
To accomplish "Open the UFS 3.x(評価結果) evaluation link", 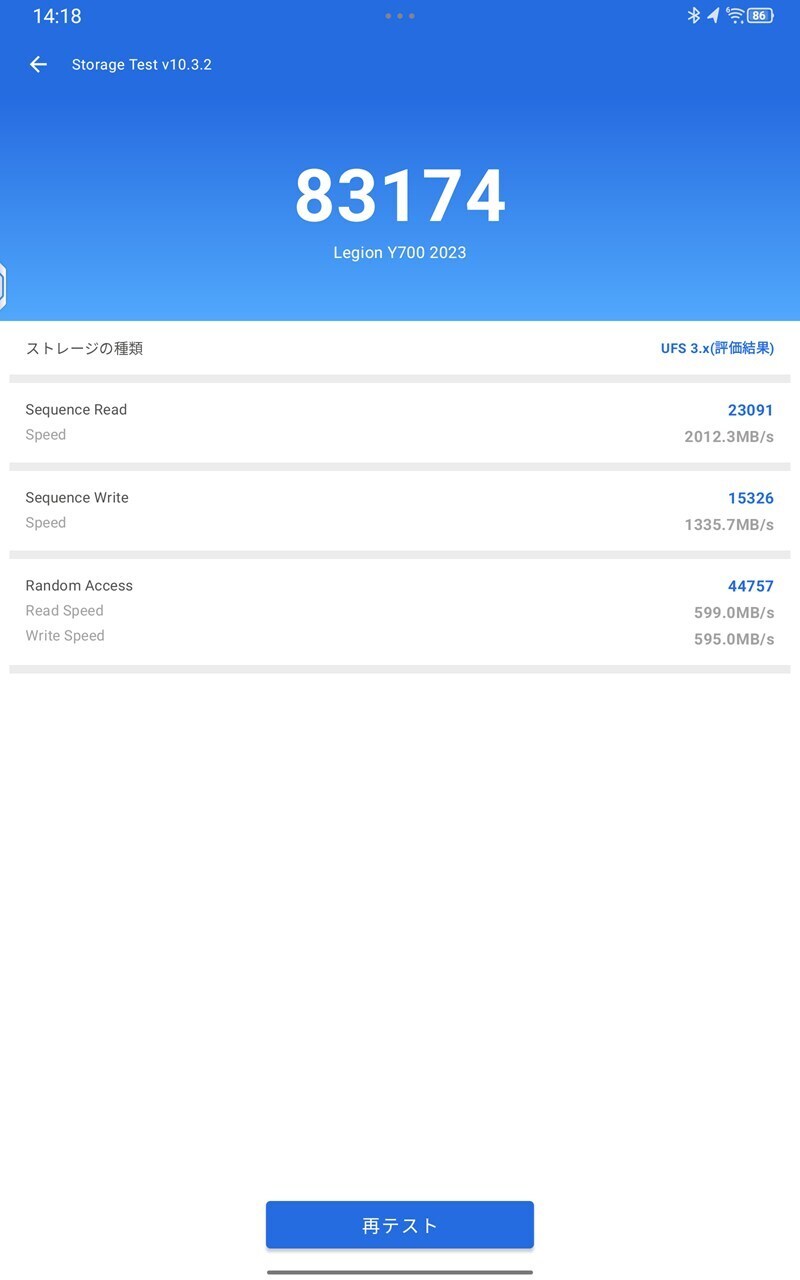I will tap(717, 349).
